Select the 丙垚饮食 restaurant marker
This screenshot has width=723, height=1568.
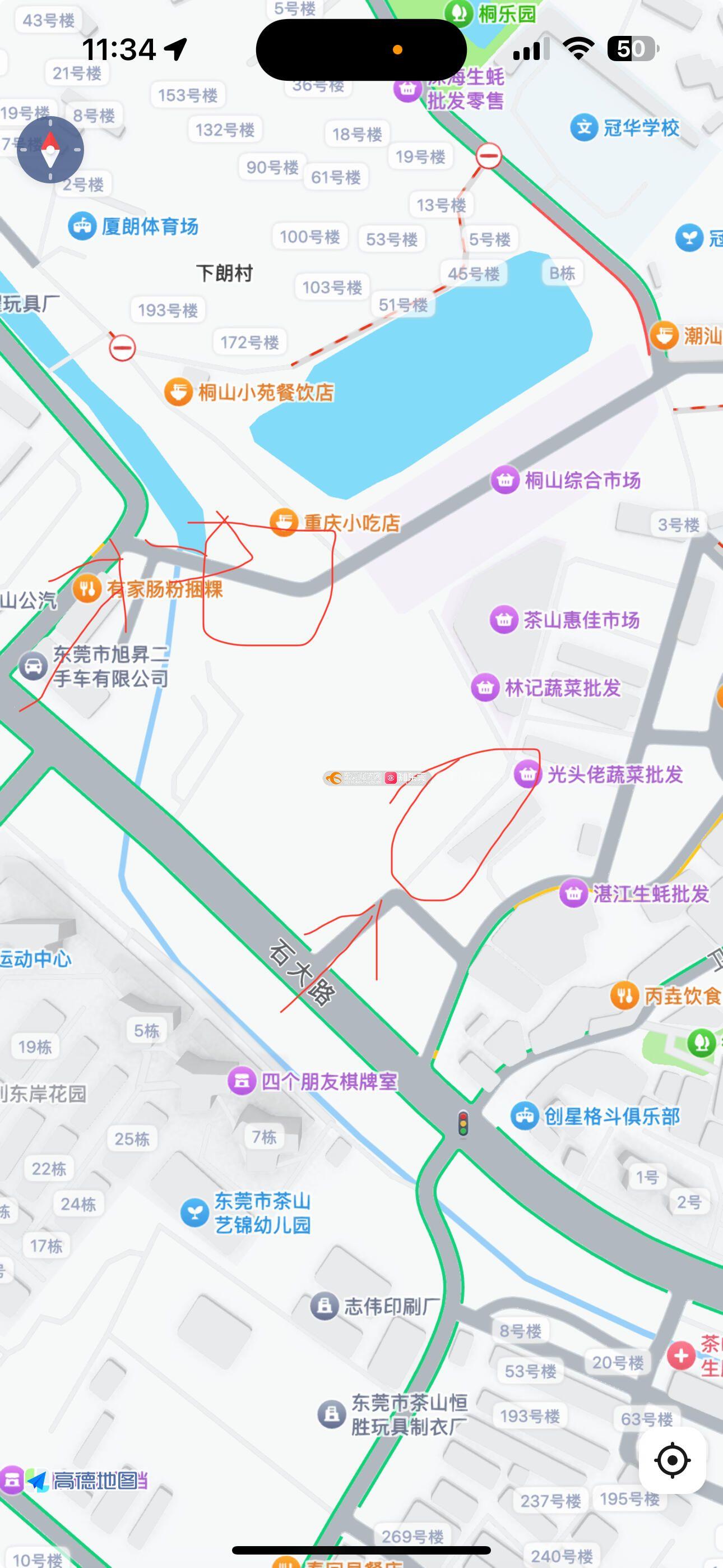pos(624,996)
